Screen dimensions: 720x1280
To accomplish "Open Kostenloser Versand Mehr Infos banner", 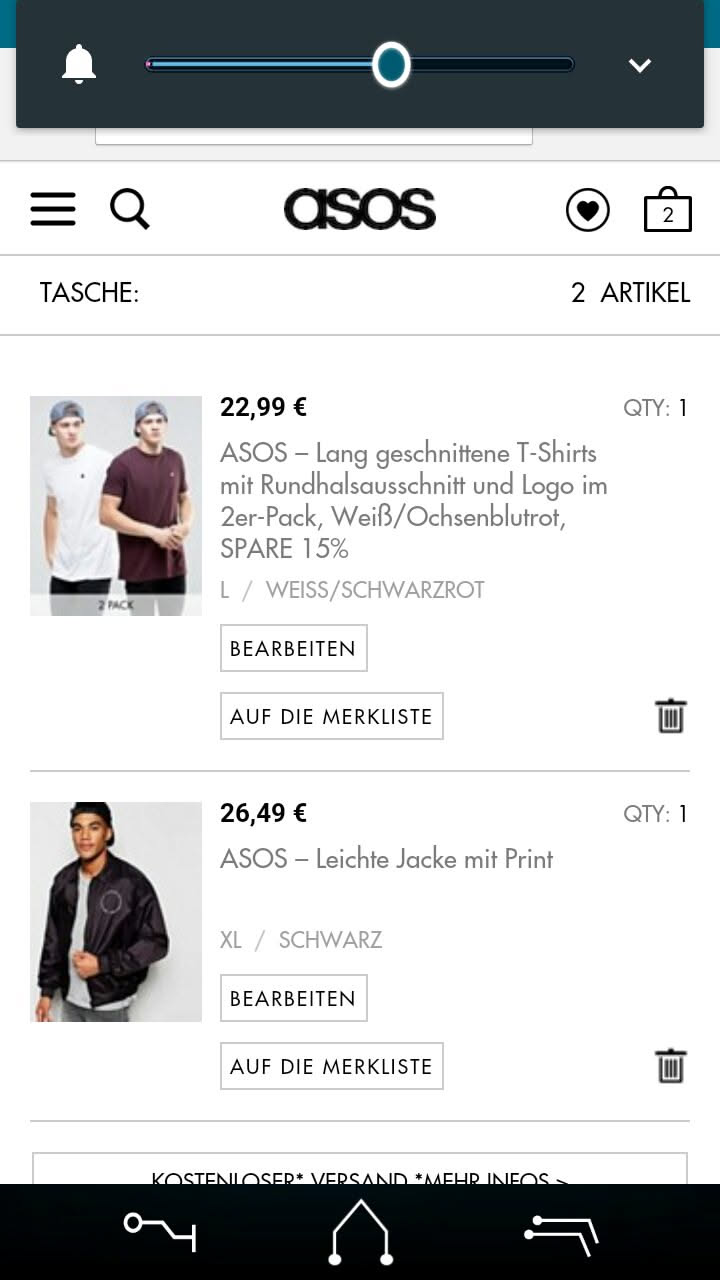I will click(360, 1170).
